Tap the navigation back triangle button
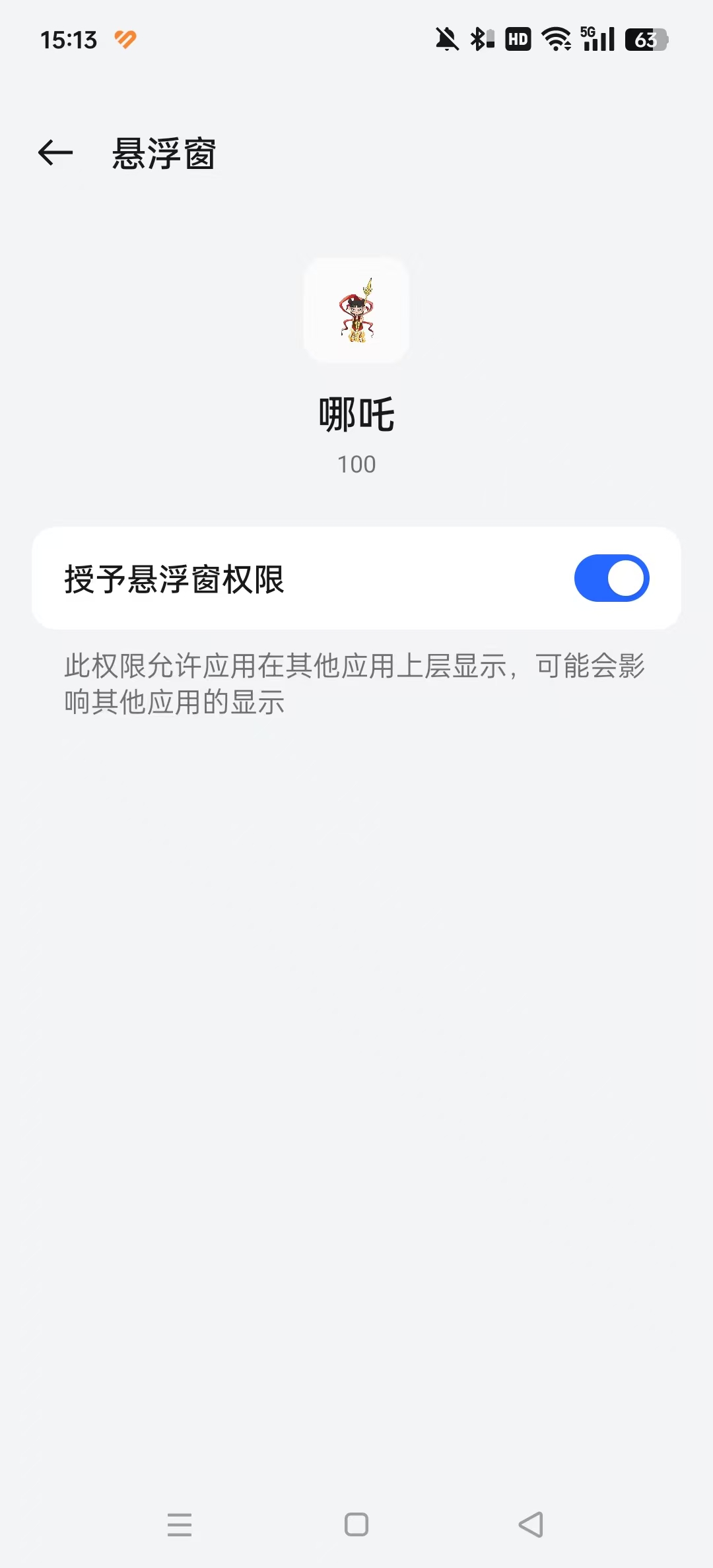 (530, 1524)
